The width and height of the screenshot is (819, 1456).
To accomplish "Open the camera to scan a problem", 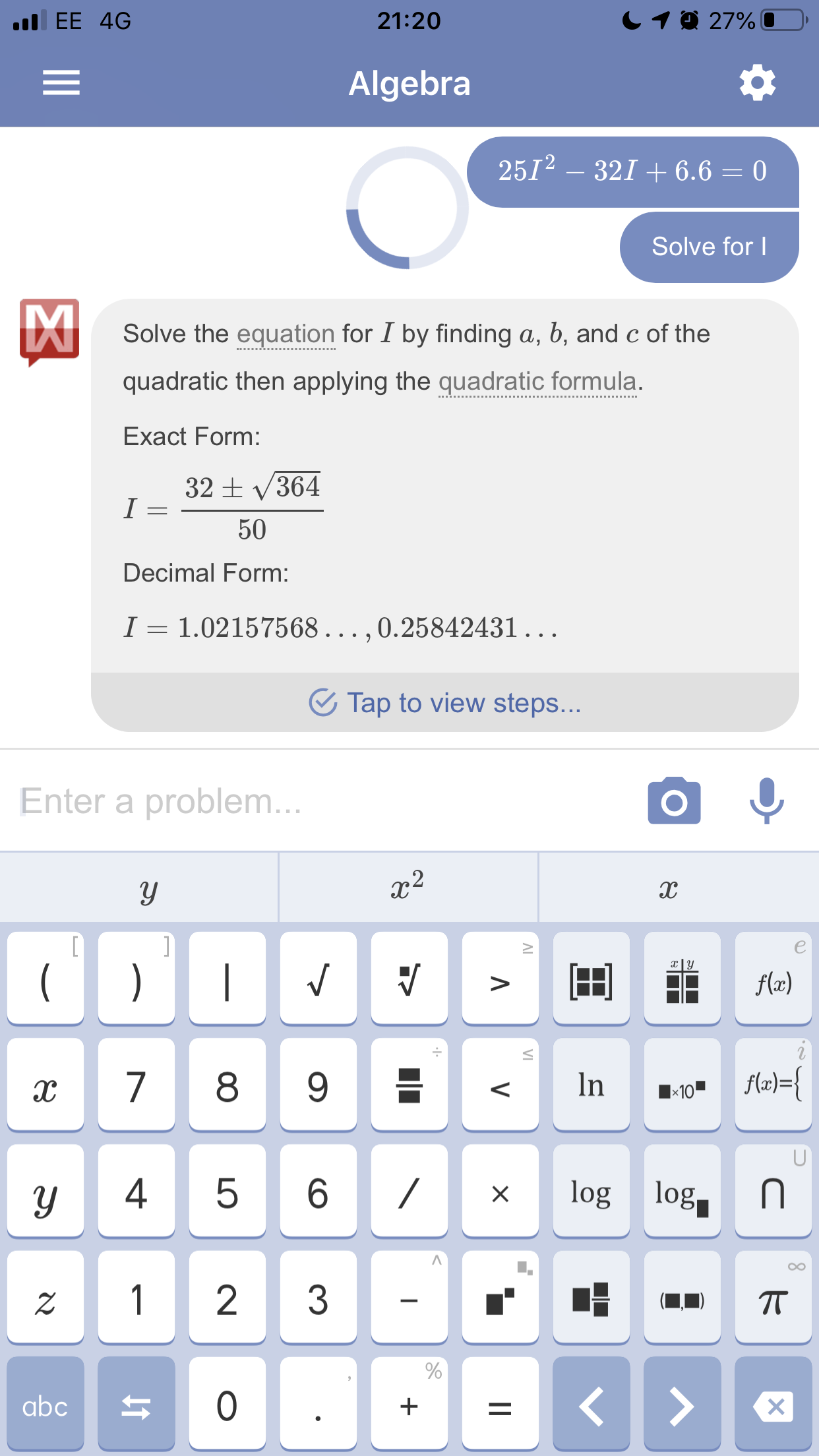I will [x=674, y=801].
